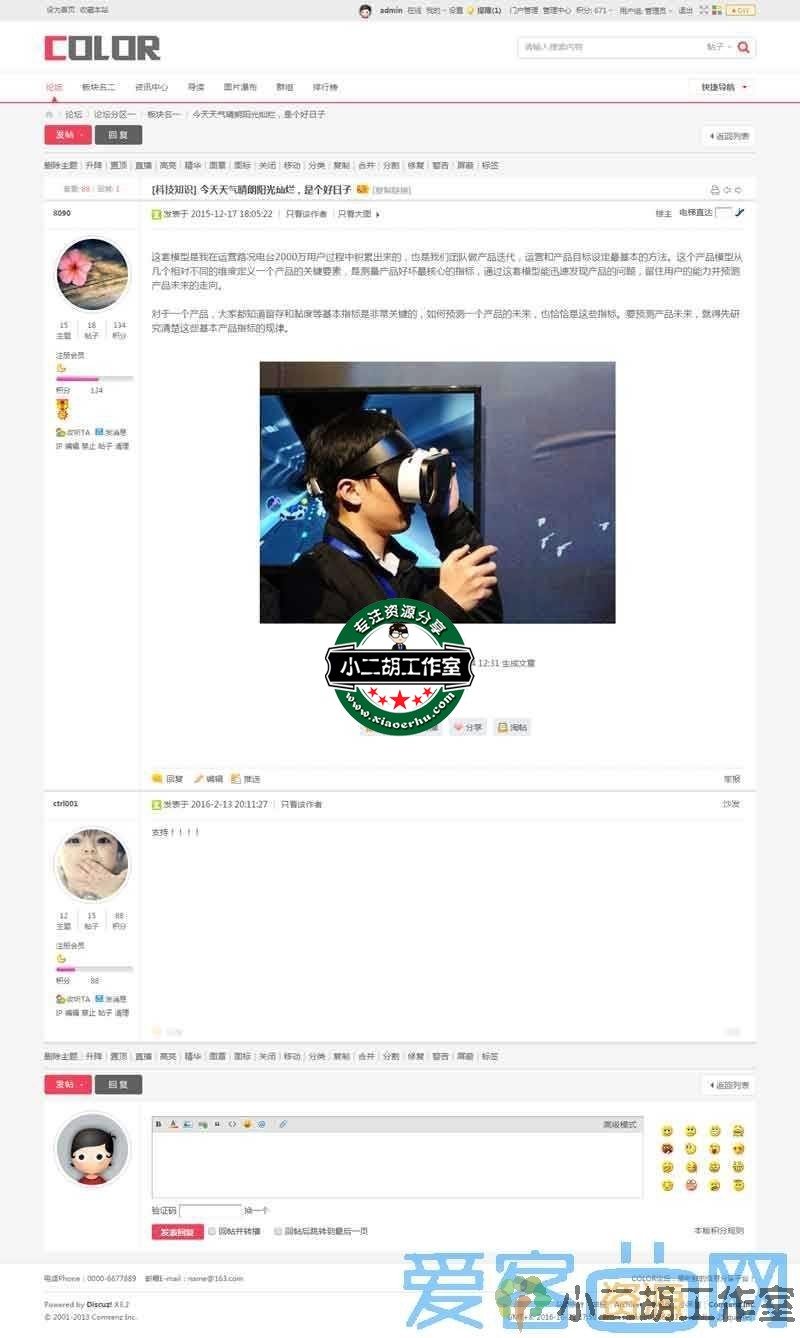
Task: Focus the quick reply text area
Action: click(x=396, y=1163)
